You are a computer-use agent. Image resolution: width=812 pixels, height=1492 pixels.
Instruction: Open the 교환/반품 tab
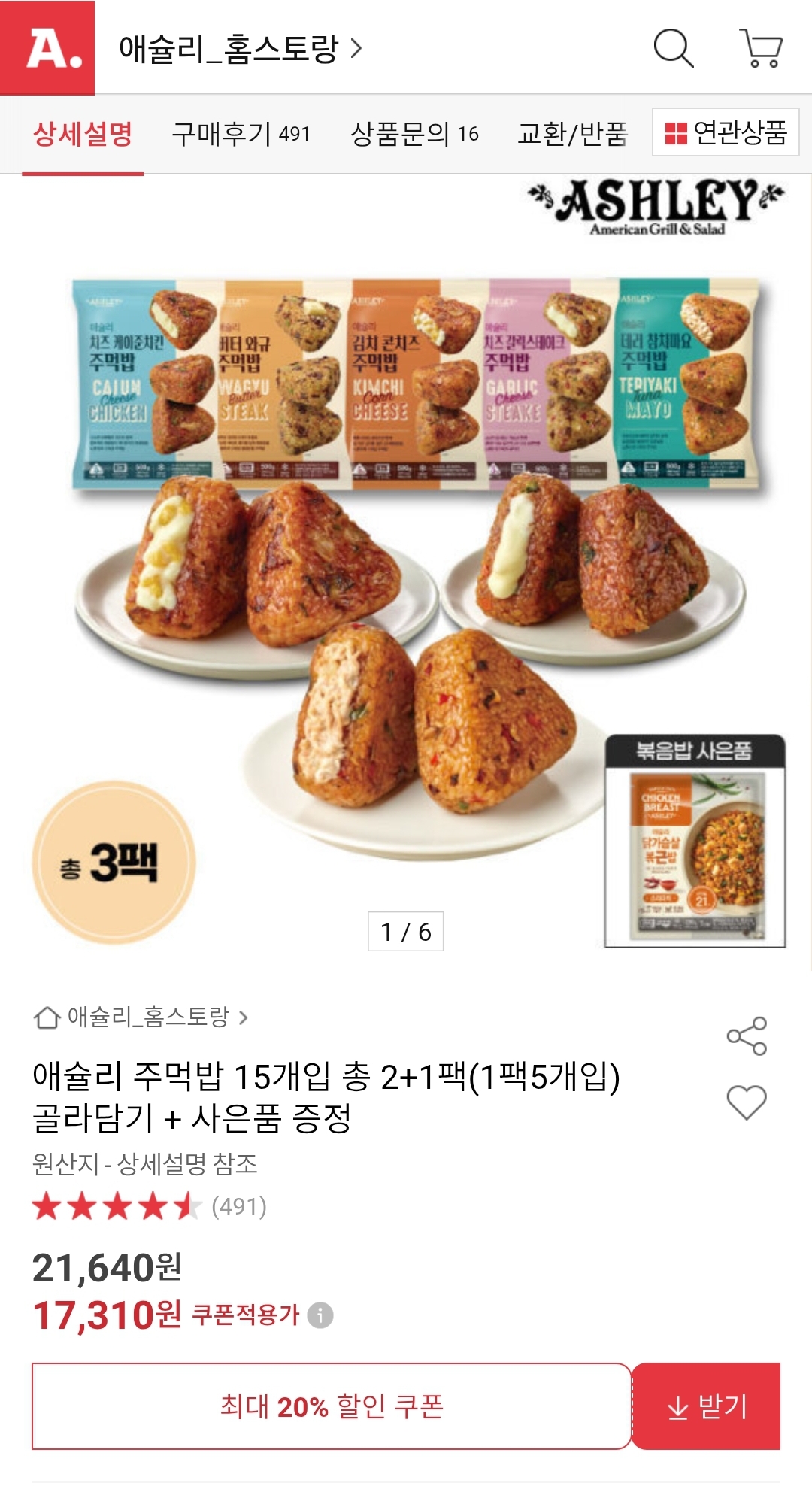pyautogui.click(x=572, y=134)
